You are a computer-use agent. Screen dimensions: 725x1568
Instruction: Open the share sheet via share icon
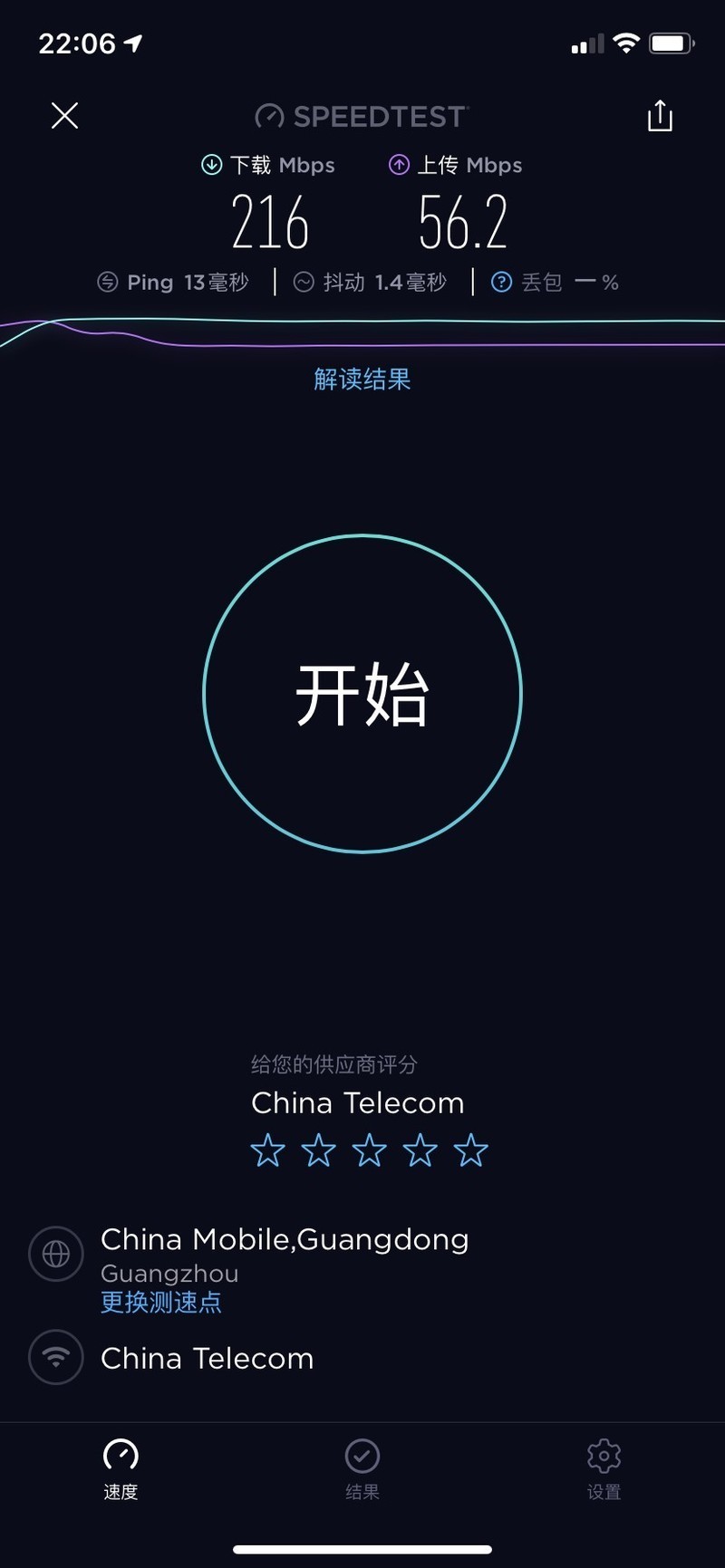660,116
